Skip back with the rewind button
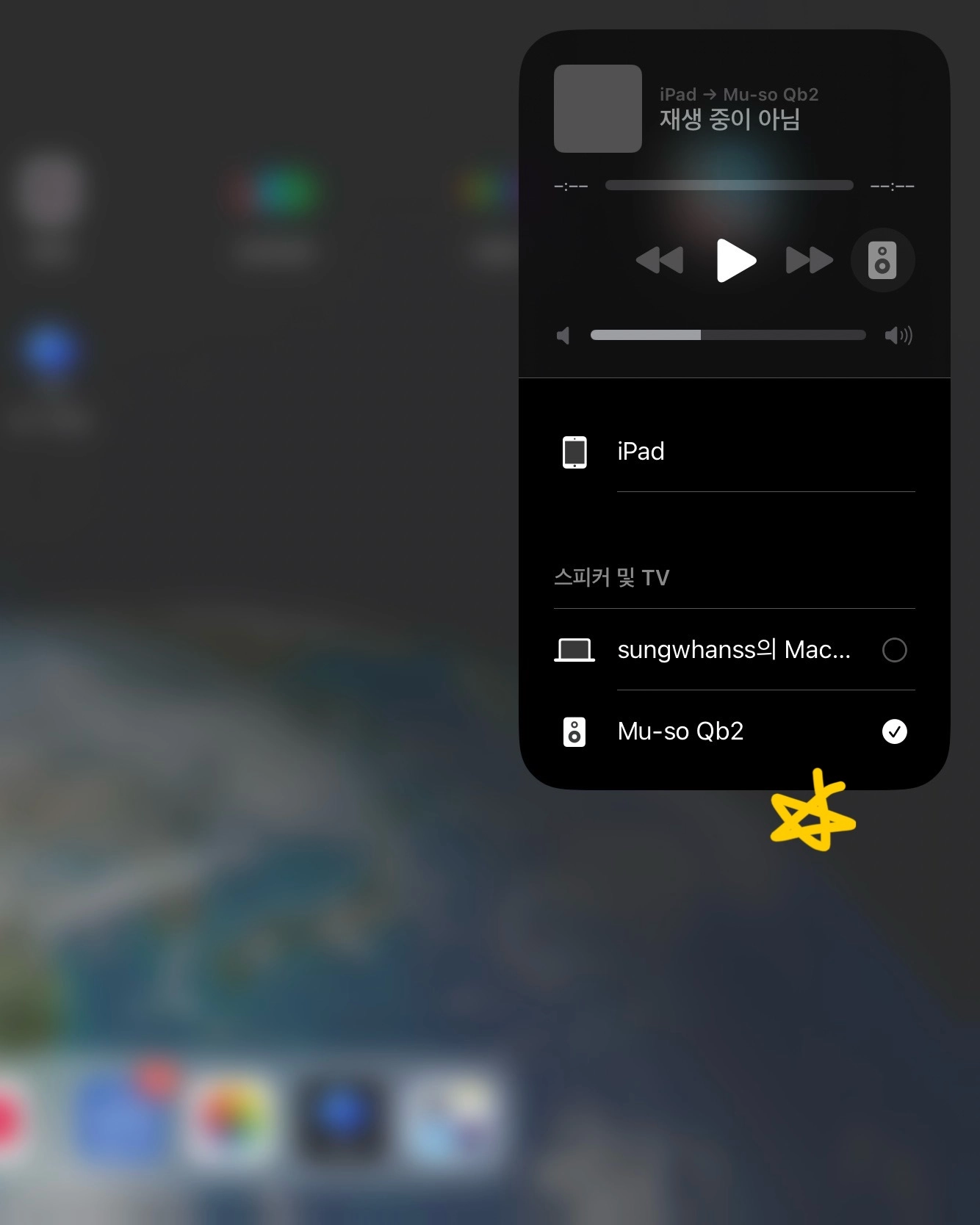Image resolution: width=980 pixels, height=1225 pixels. (660, 260)
